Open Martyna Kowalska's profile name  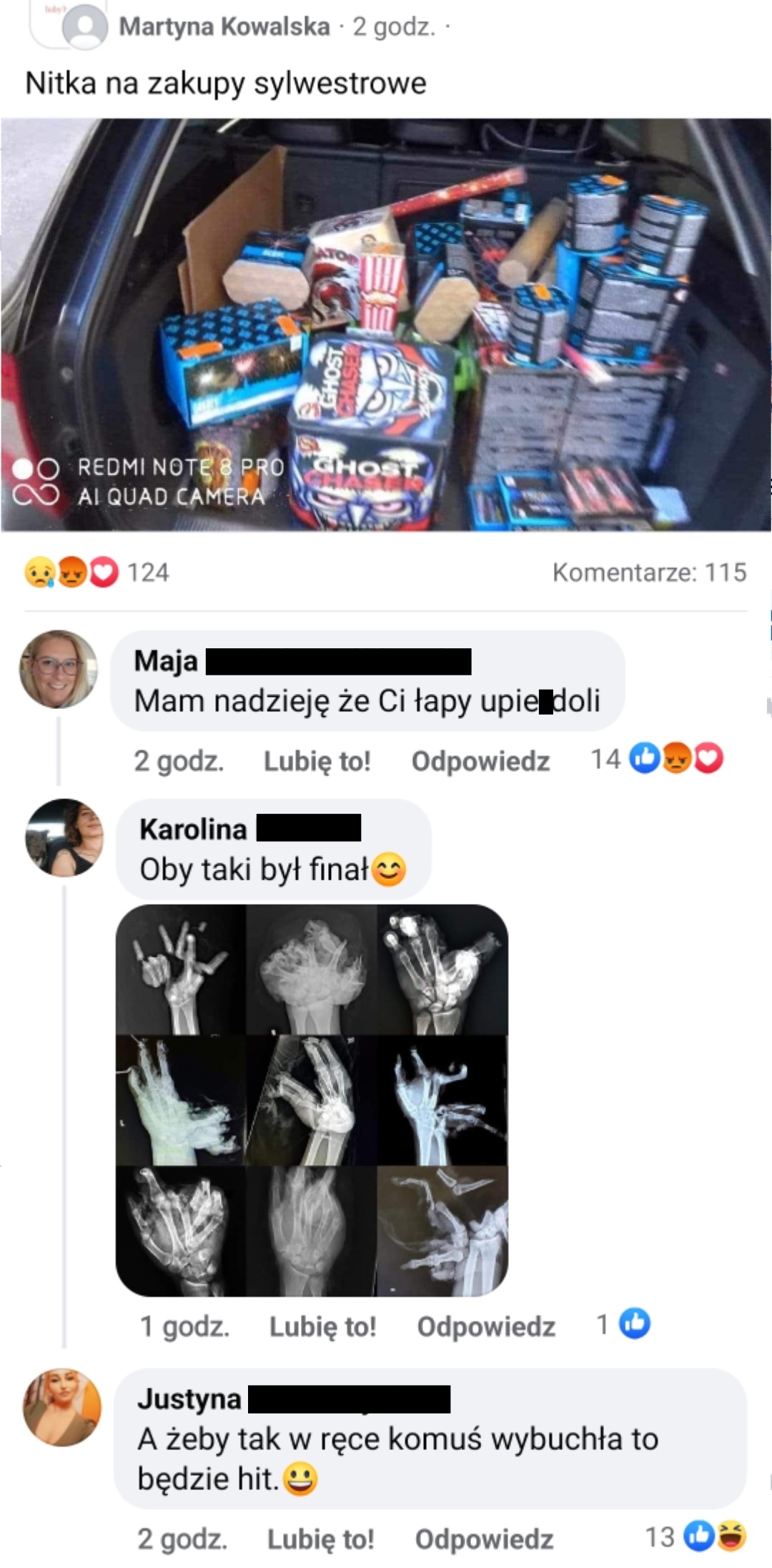pyautogui.click(x=224, y=27)
